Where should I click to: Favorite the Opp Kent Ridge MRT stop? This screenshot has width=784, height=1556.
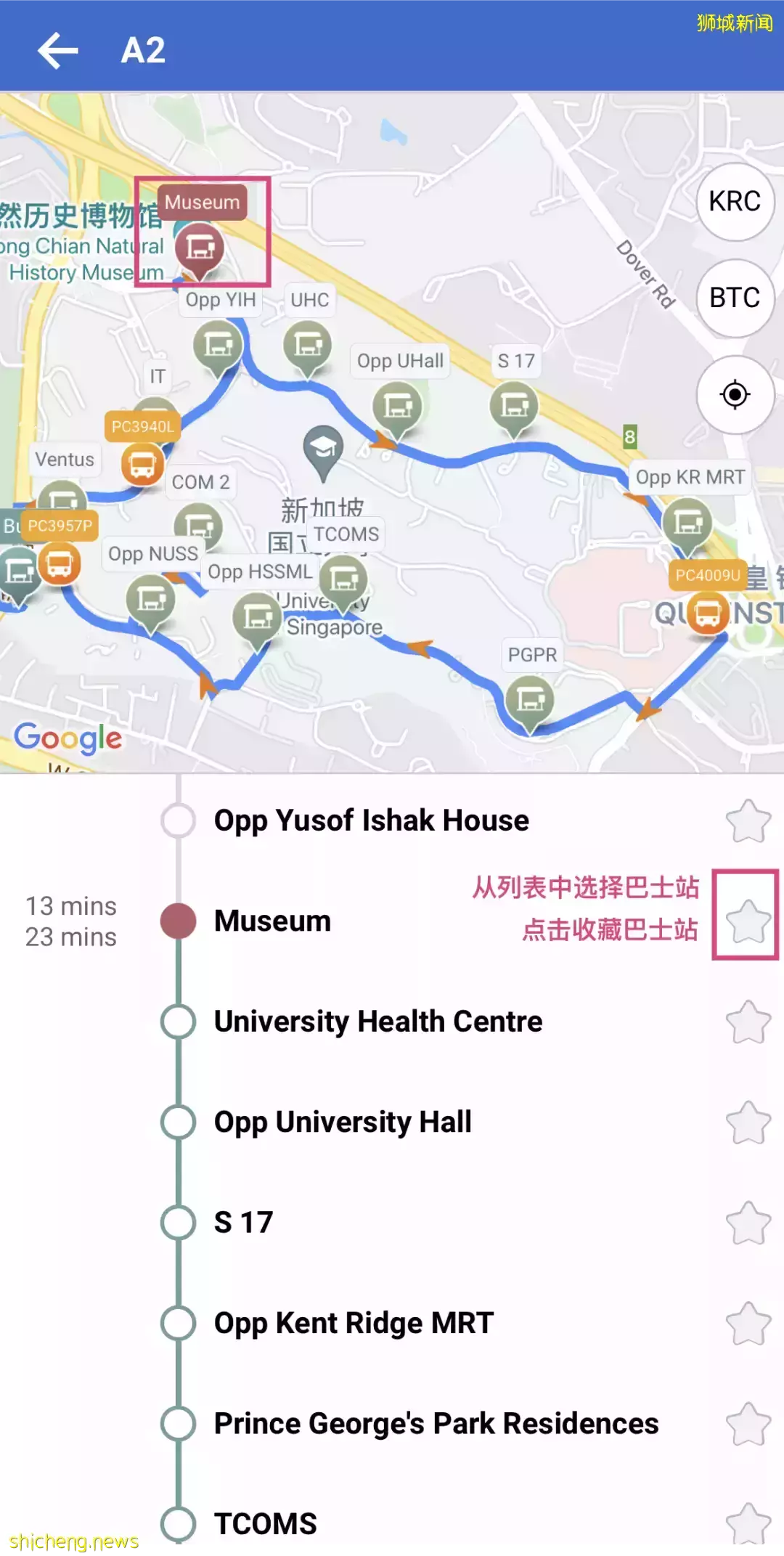748,1323
